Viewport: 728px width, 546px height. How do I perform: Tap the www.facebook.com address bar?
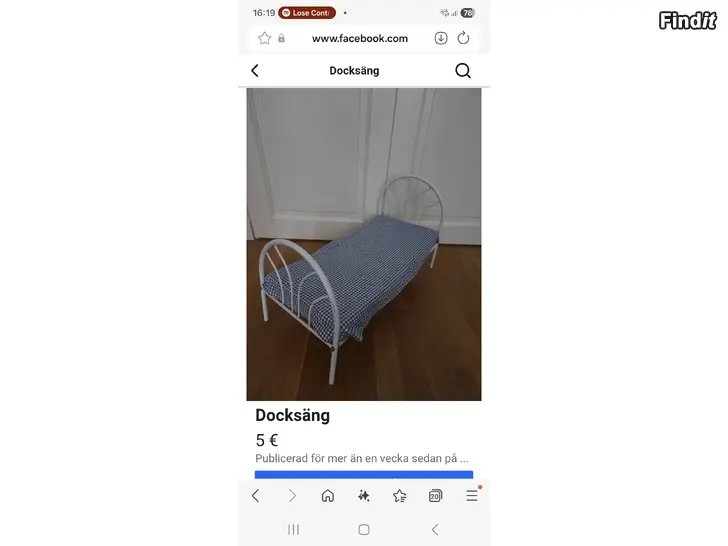coord(359,38)
